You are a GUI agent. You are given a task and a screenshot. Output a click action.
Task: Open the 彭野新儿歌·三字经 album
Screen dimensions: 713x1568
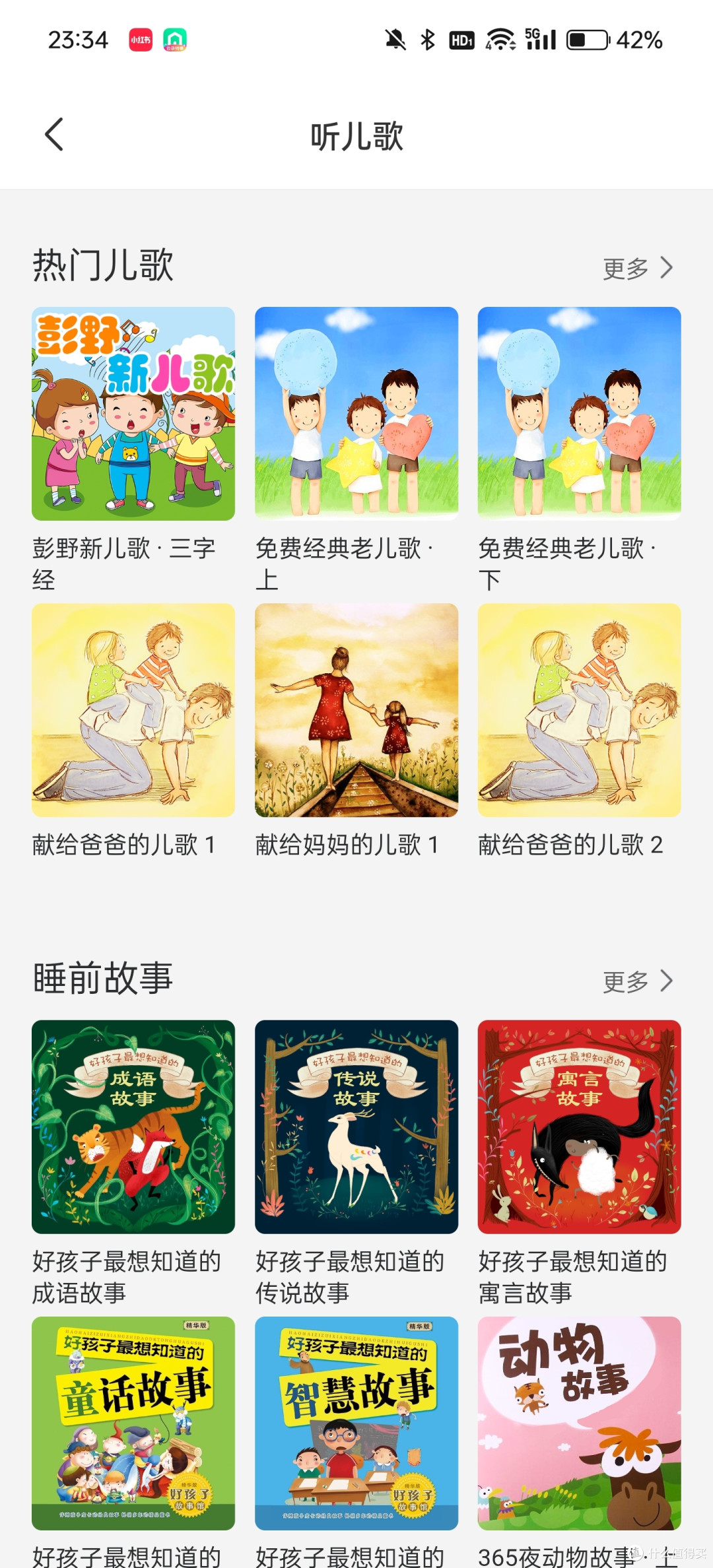tap(133, 414)
